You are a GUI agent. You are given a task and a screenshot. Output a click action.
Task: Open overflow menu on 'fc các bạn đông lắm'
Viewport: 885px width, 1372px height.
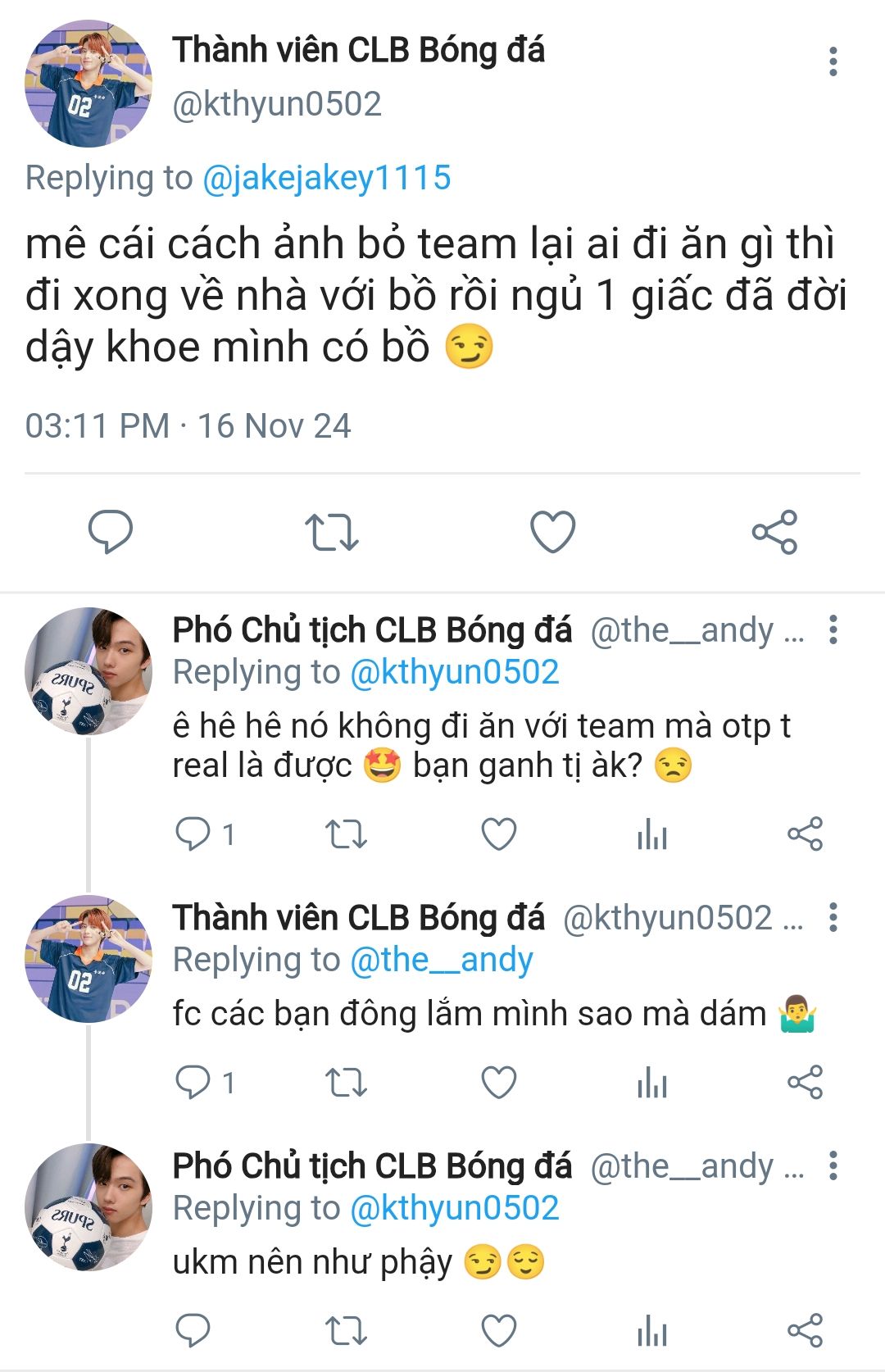pos(833,917)
